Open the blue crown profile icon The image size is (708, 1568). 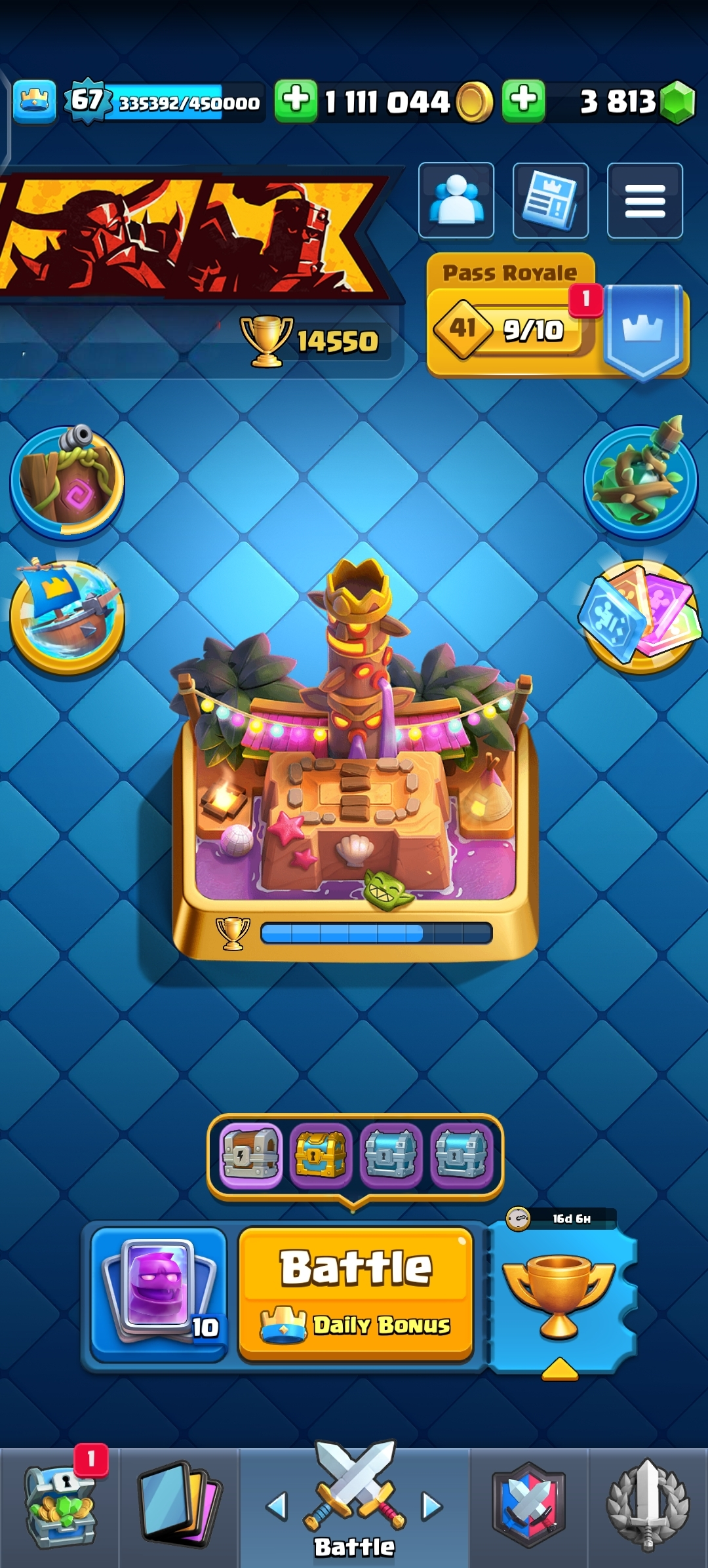34,101
